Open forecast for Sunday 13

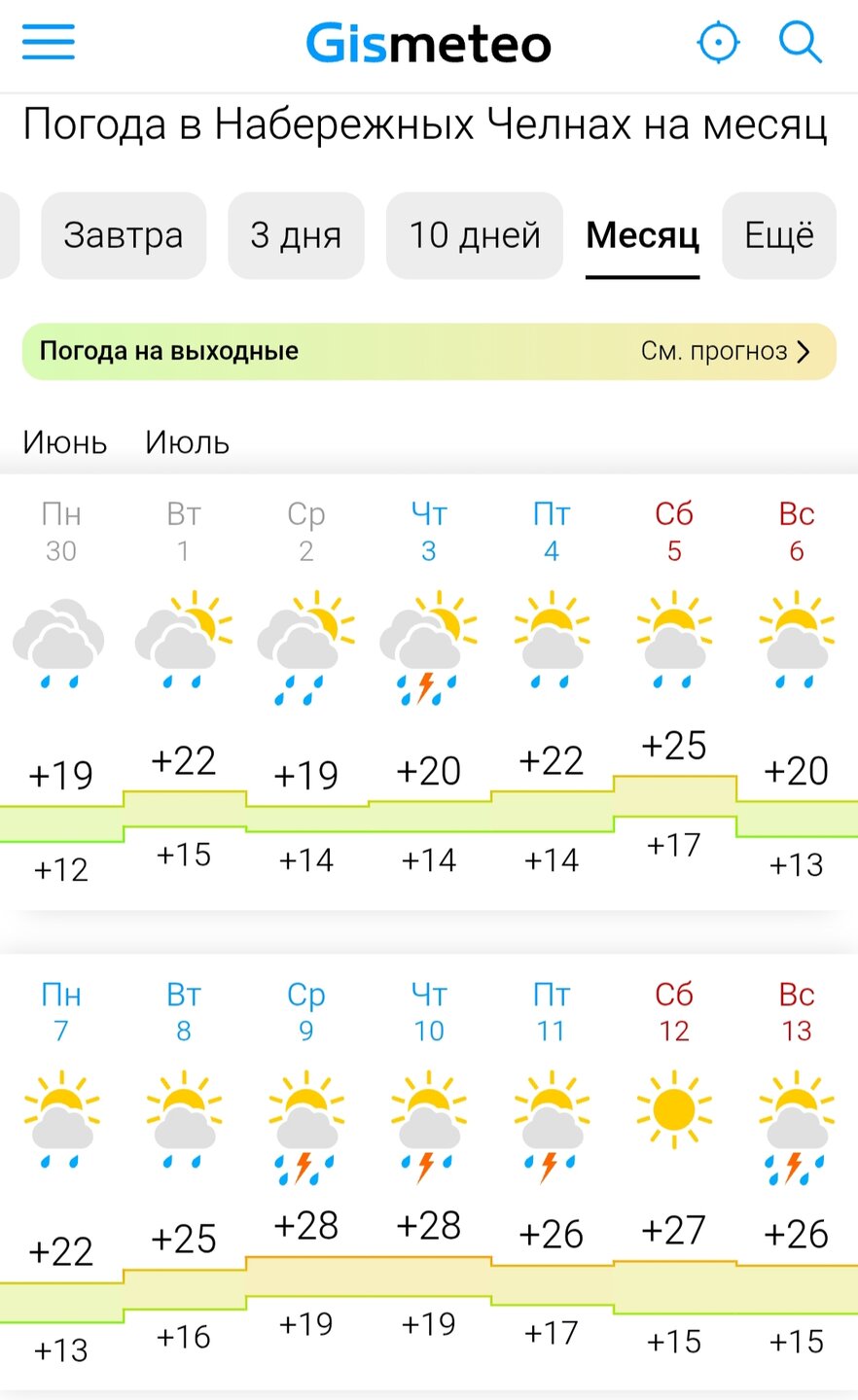pyautogui.click(x=797, y=1172)
